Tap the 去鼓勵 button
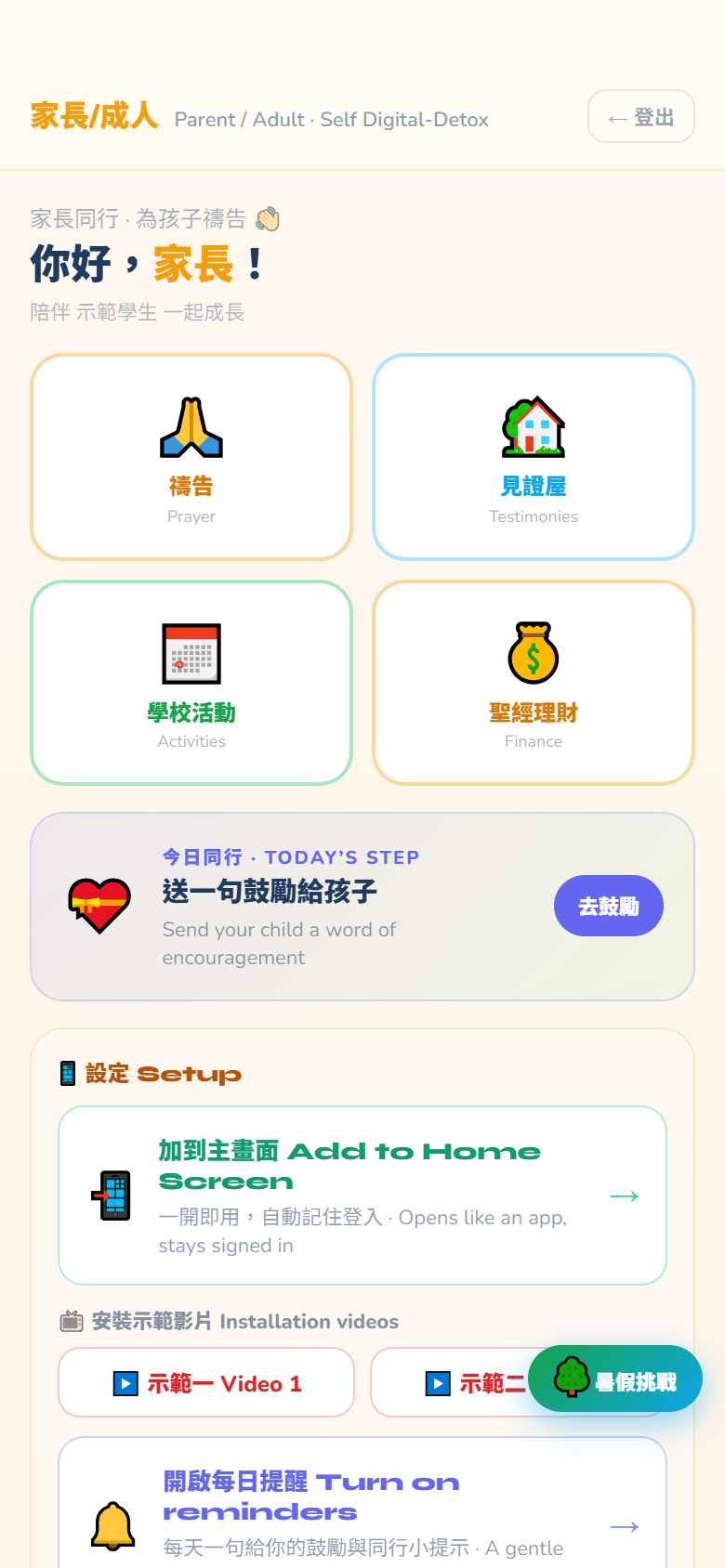 coord(609,906)
